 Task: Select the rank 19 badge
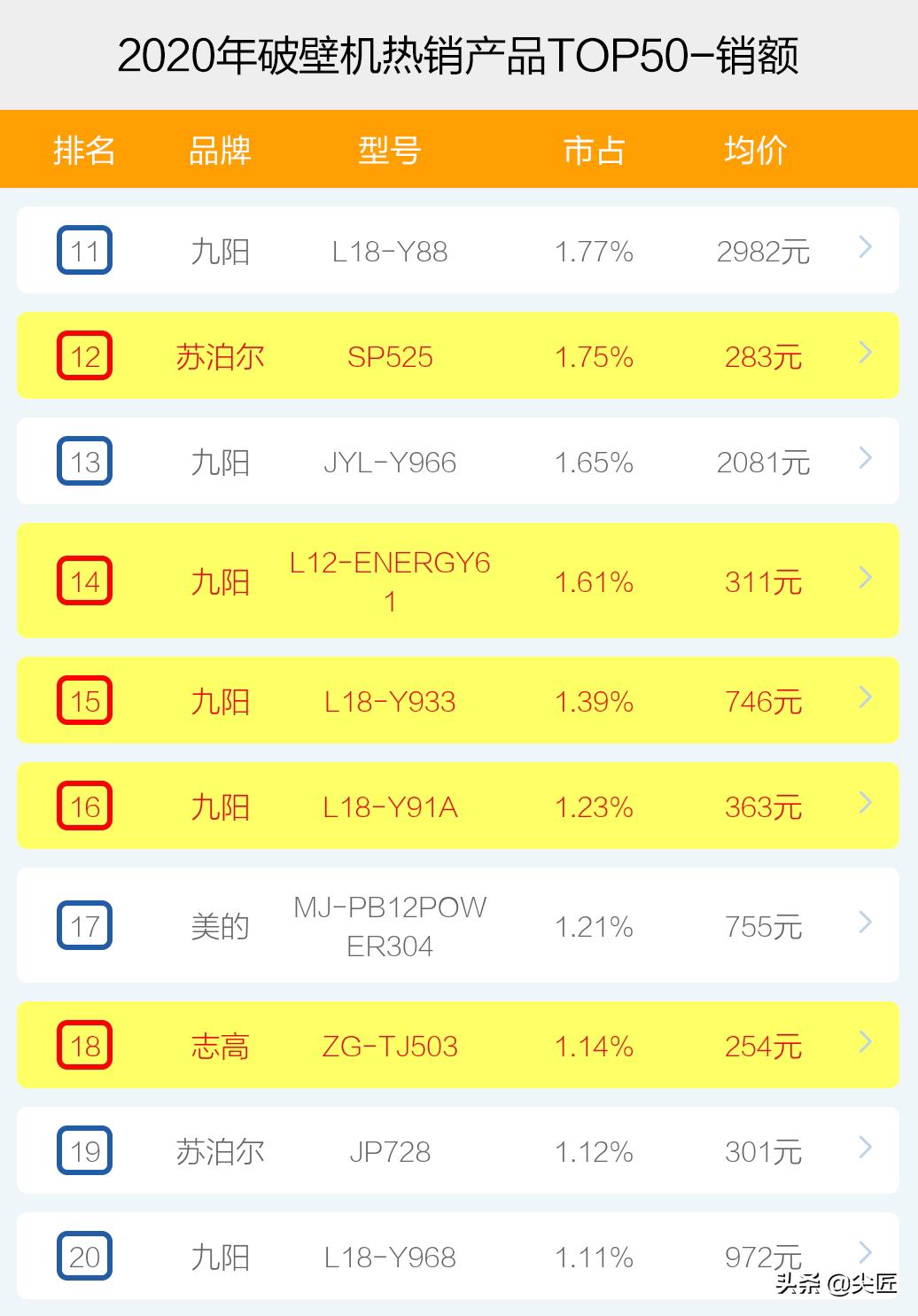[83, 1152]
